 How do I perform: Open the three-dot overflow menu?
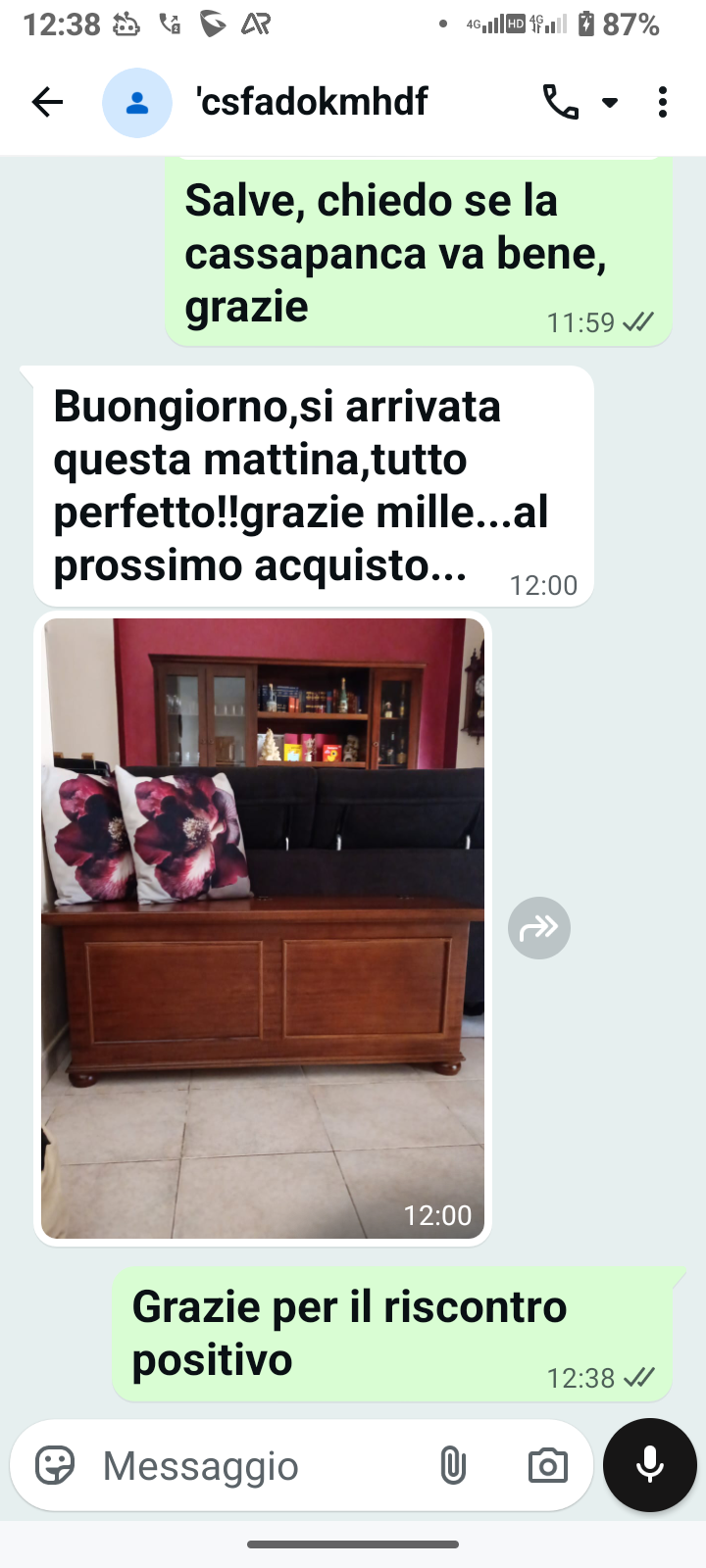click(x=663, y=102)
